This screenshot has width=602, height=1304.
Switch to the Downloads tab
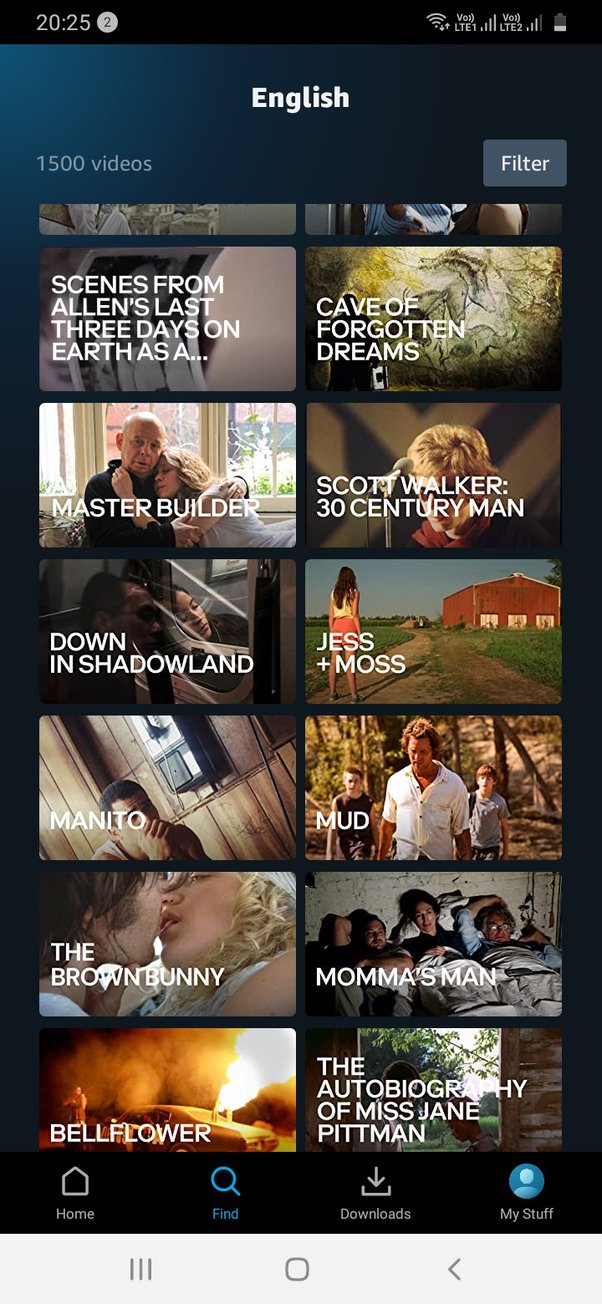375,1194
